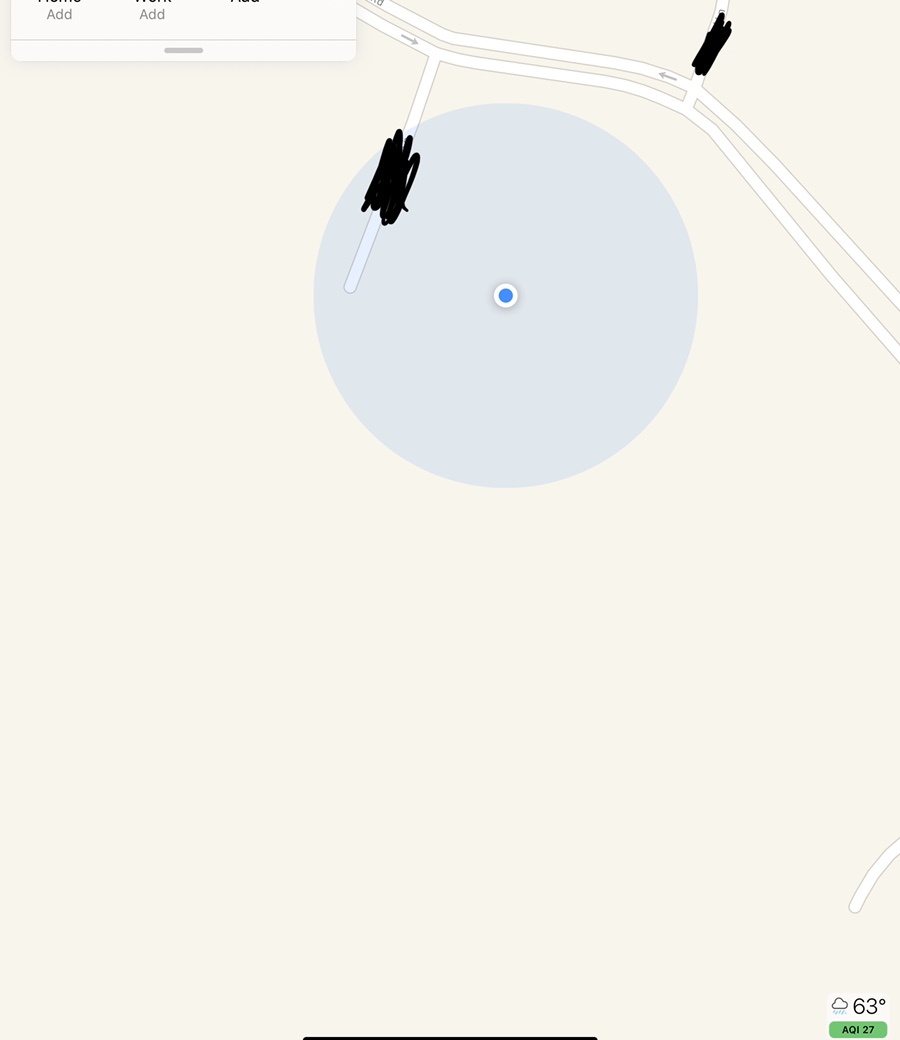Select the blue current location dot
This screenshot has height=1040, width=900.
click(505, 295)
